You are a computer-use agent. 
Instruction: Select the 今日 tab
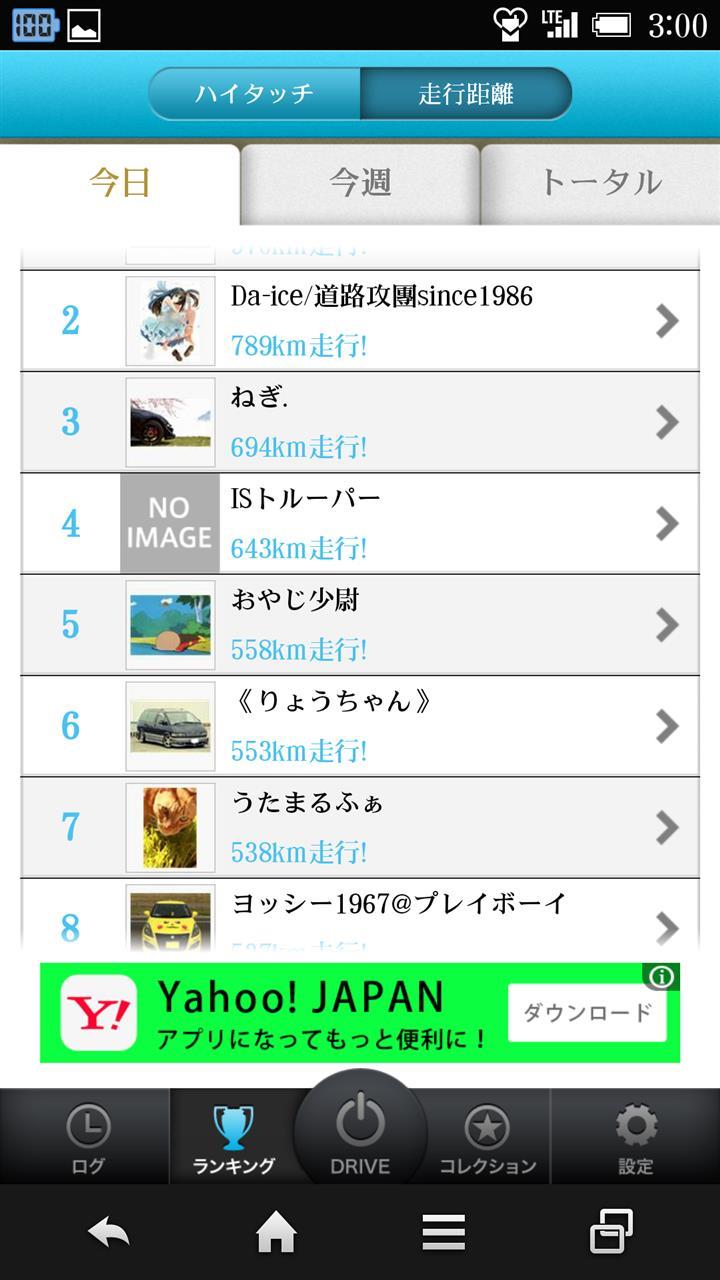coord(120,183)
